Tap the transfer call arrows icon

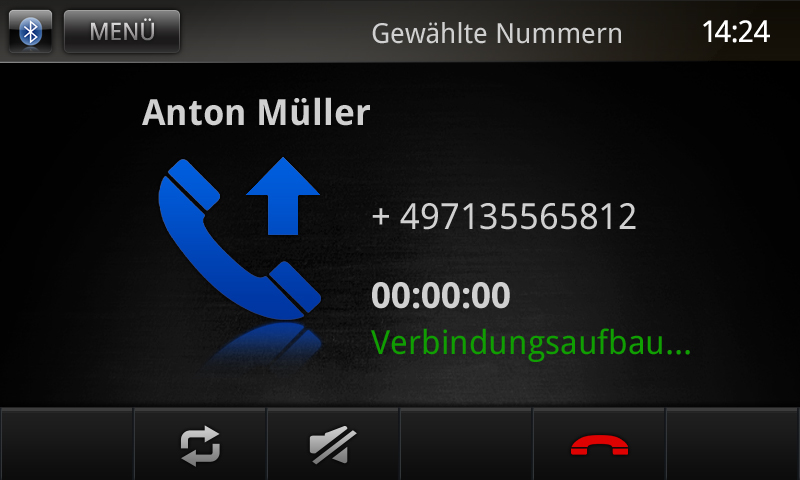pos(200,446)
